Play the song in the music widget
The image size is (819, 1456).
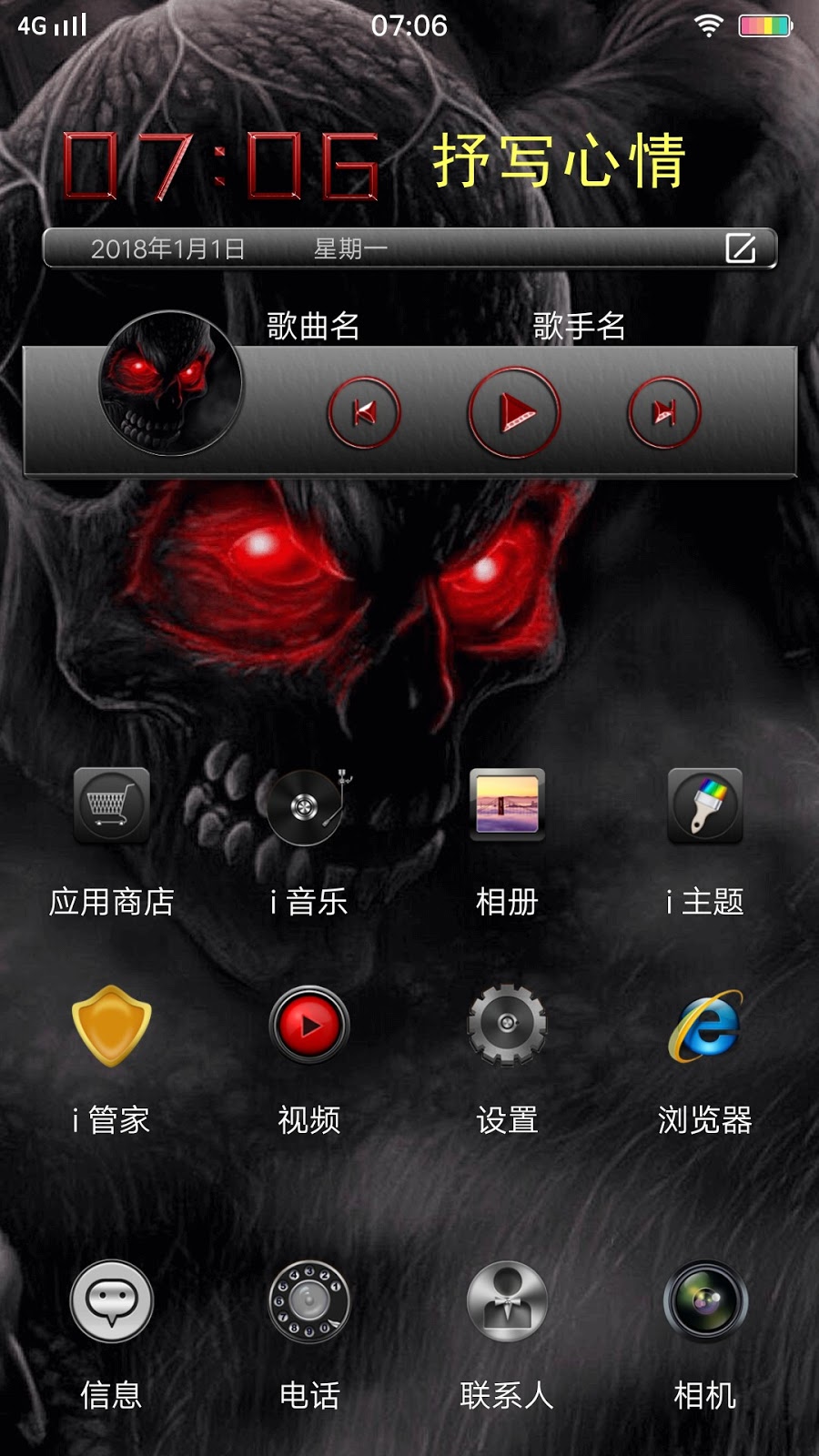pos(514,412)
